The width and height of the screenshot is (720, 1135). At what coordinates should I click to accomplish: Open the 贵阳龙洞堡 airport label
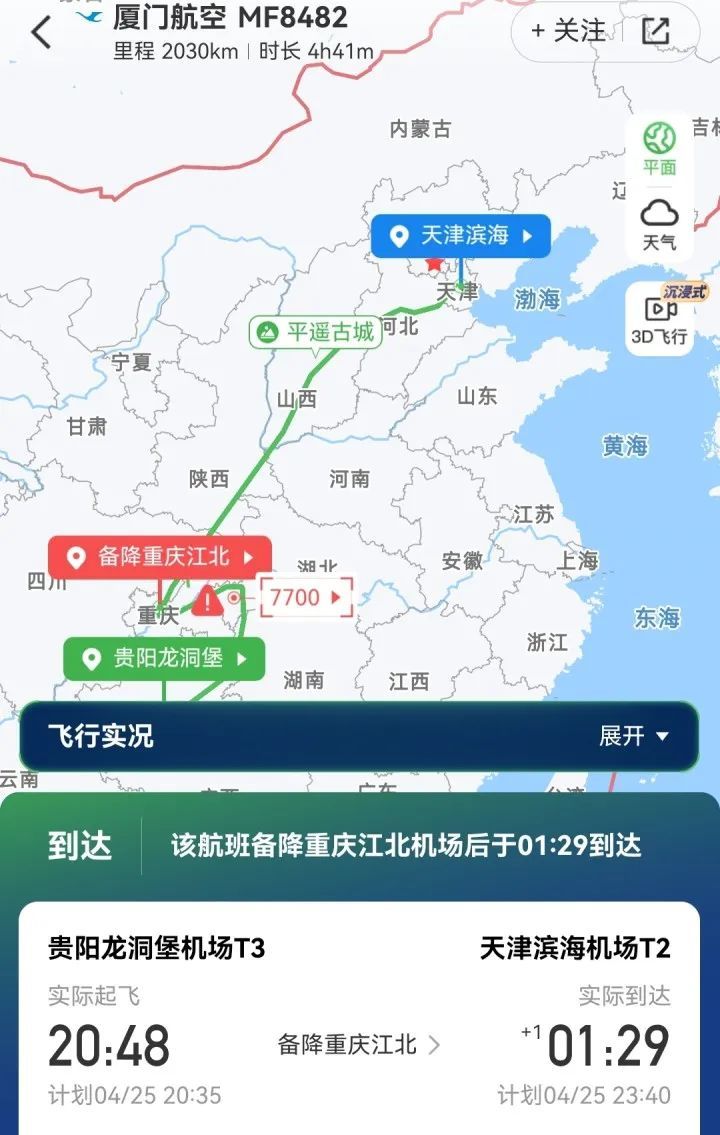[164, 658]
